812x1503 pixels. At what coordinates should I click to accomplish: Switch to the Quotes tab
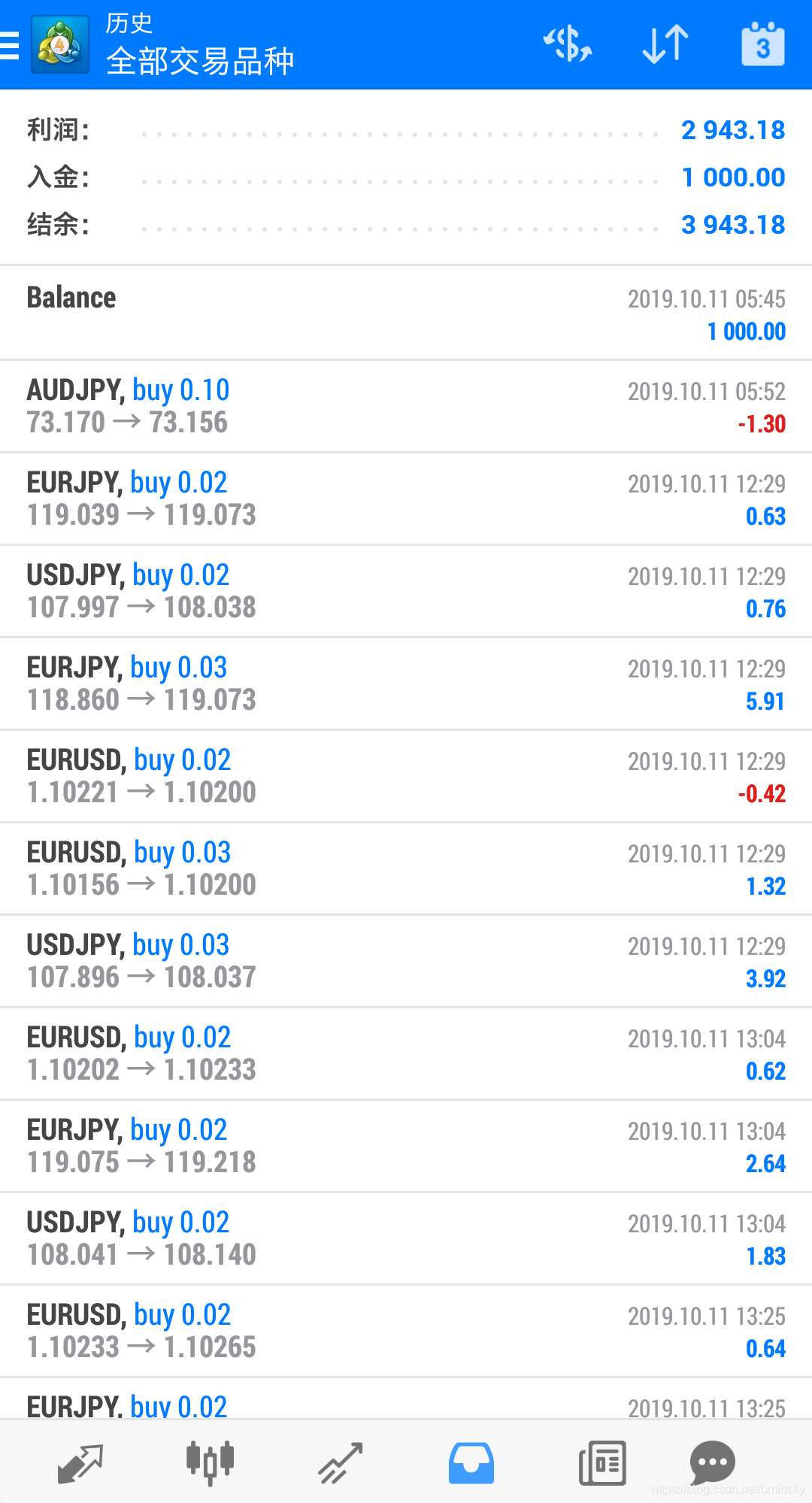pyautogui.click(x=80, y=1462)
